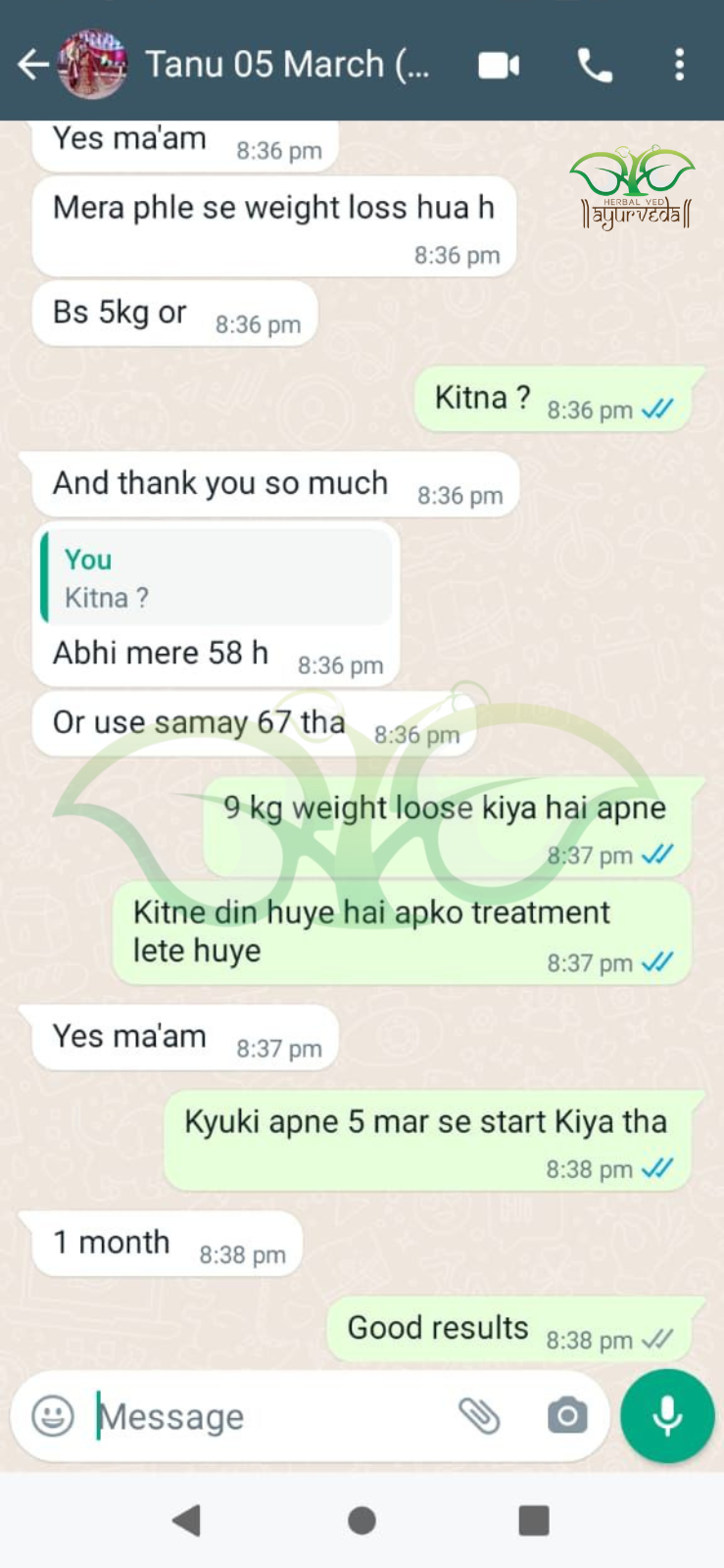This screenshot has width=724, height=1568.
Task: Go back to the chat list
Action: tap(32, 65)
